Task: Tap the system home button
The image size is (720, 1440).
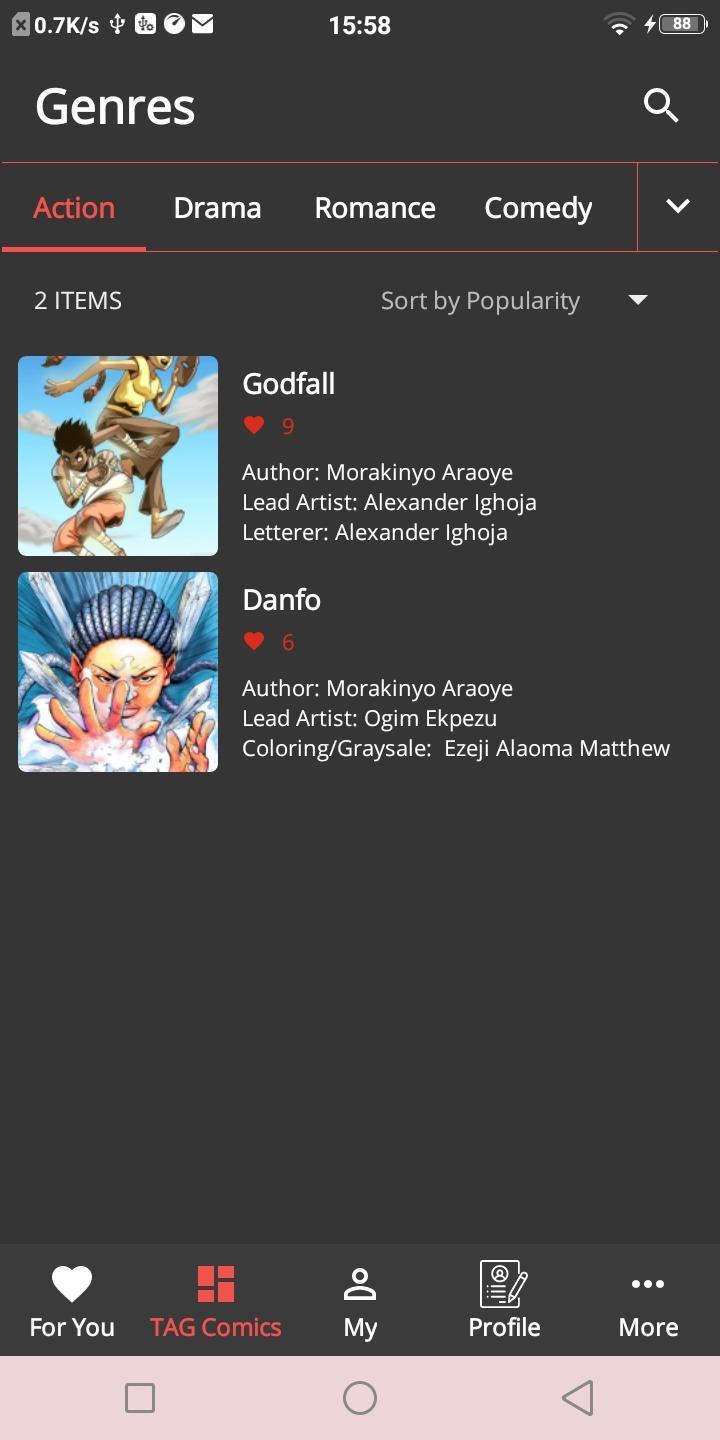Action: (360, 1398)
